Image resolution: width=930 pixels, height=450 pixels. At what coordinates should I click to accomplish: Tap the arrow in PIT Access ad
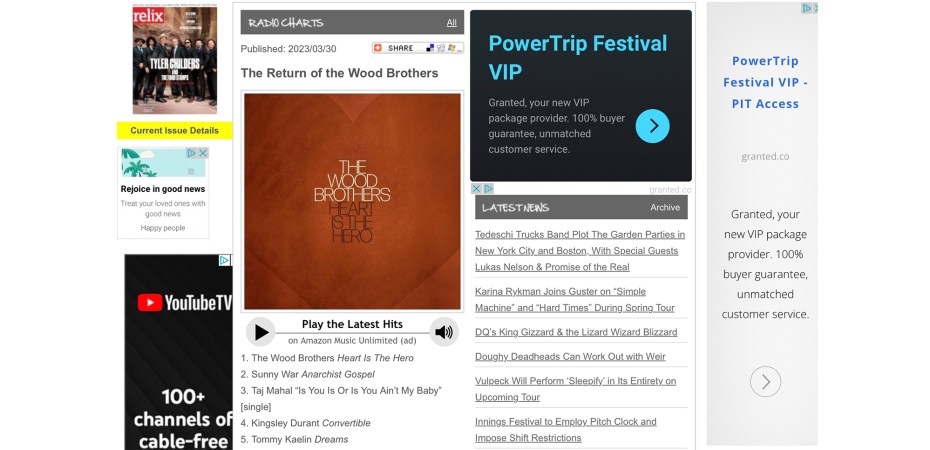pos(765,381)
